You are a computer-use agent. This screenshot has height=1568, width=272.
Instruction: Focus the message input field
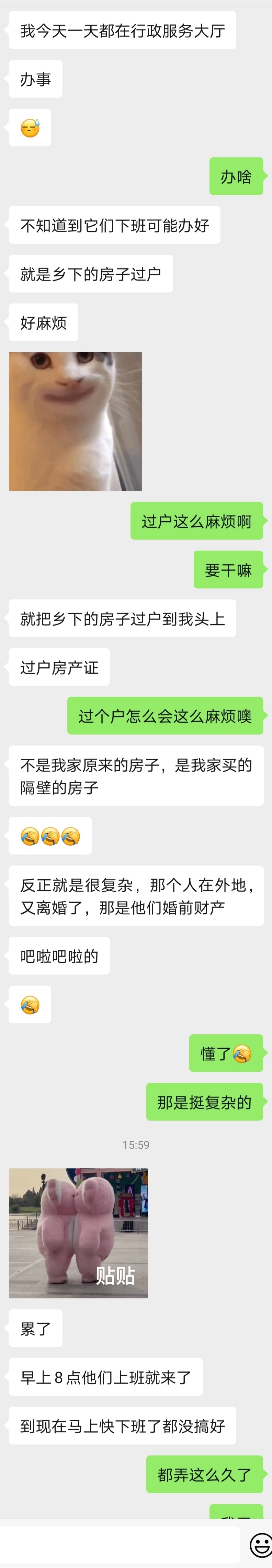(x=122, y=1544)
